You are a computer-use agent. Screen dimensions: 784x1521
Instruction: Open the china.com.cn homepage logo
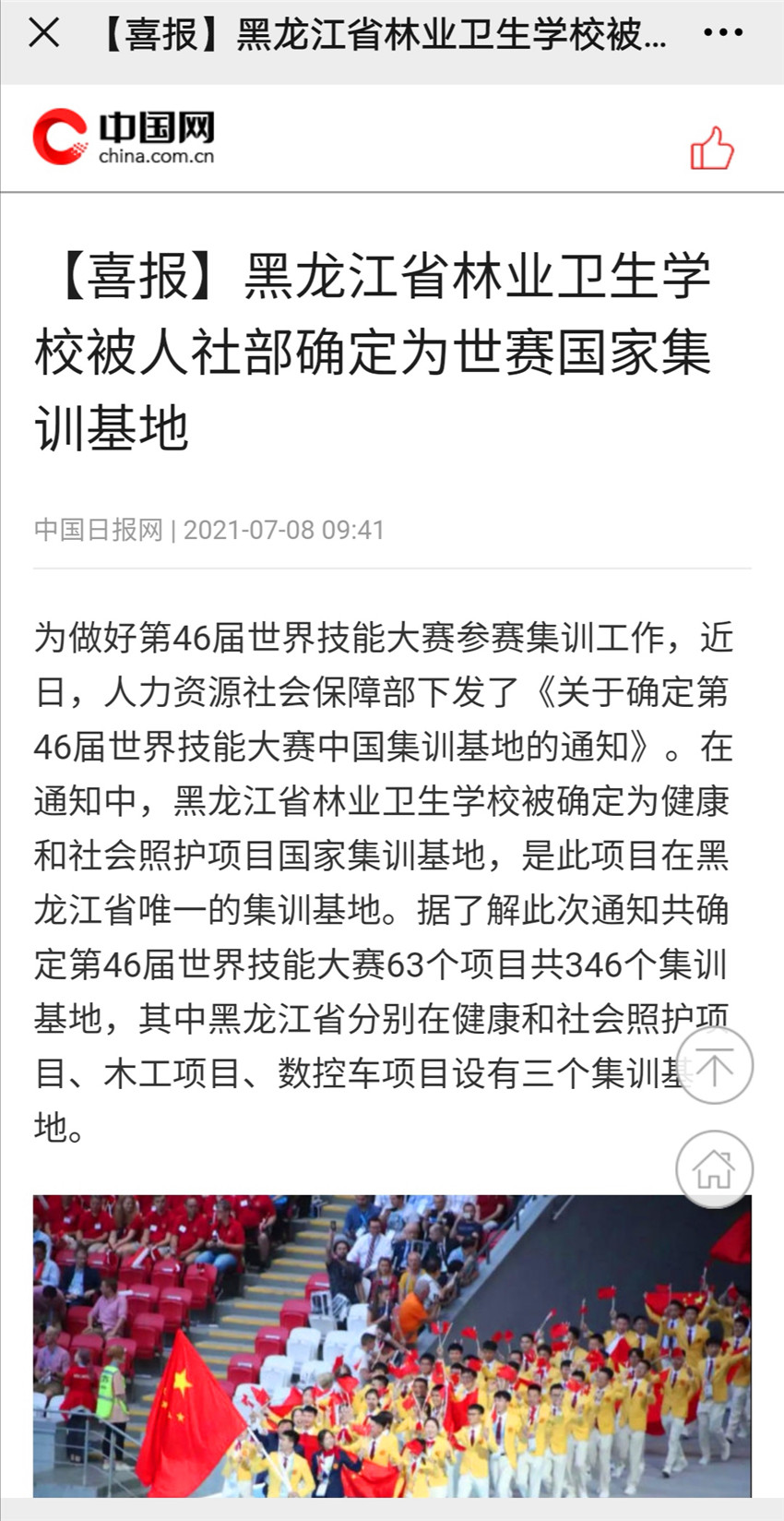[x=124, y=138]
